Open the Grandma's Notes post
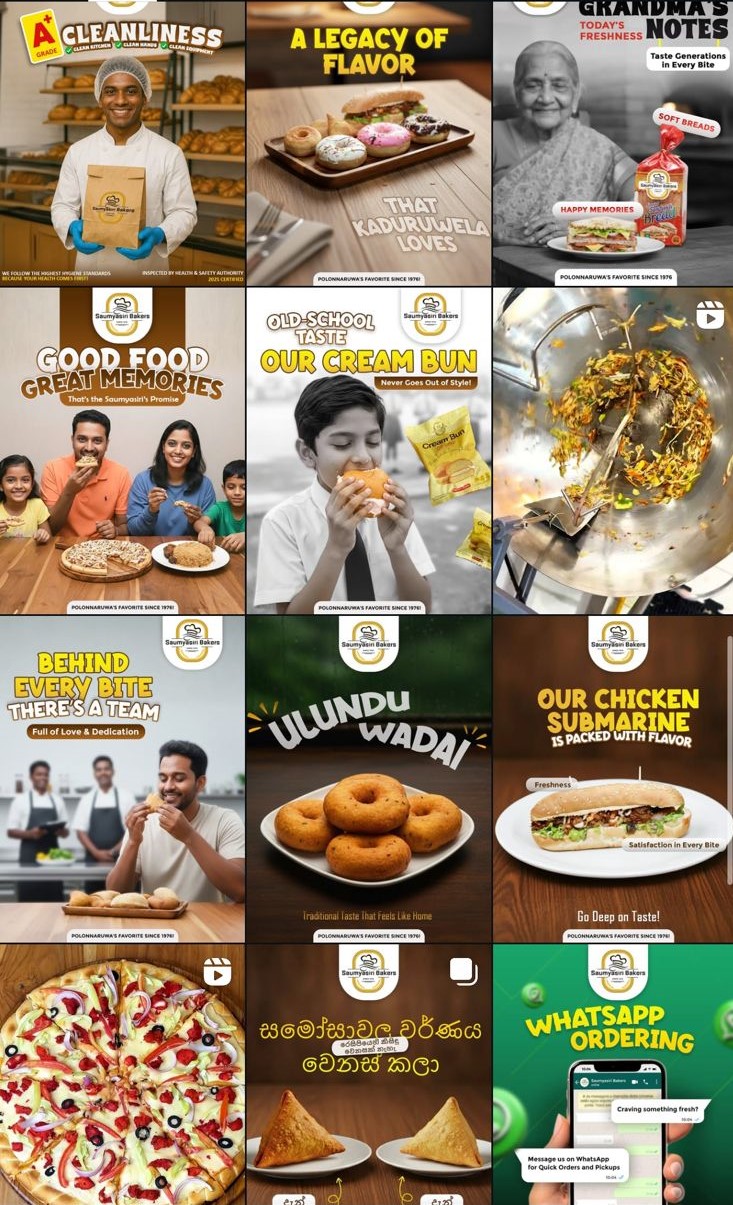The width and height of the screenshot is (733, 1205). 613,143
